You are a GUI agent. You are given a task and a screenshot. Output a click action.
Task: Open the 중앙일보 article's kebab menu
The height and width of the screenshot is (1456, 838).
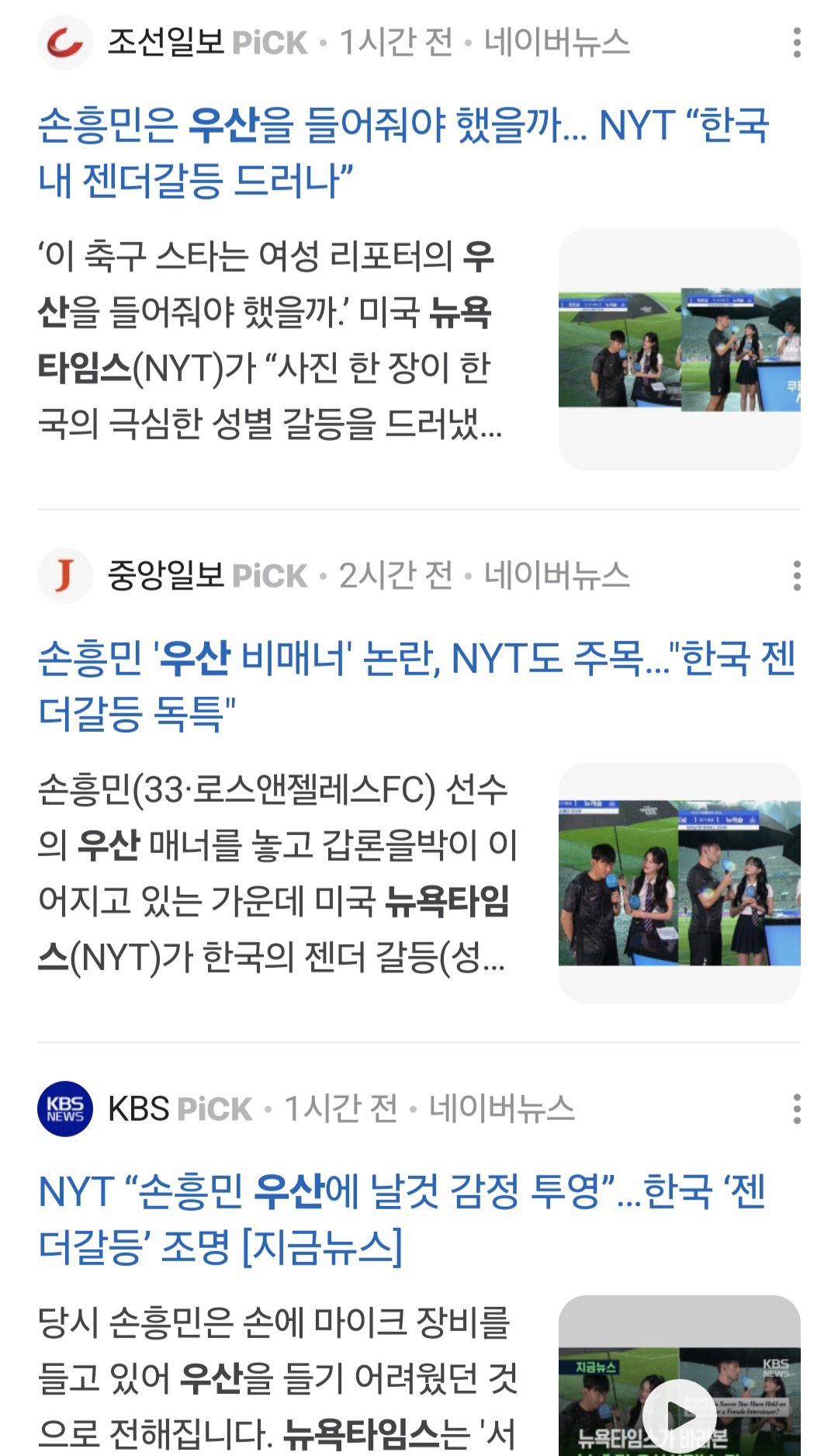[798, 574]
